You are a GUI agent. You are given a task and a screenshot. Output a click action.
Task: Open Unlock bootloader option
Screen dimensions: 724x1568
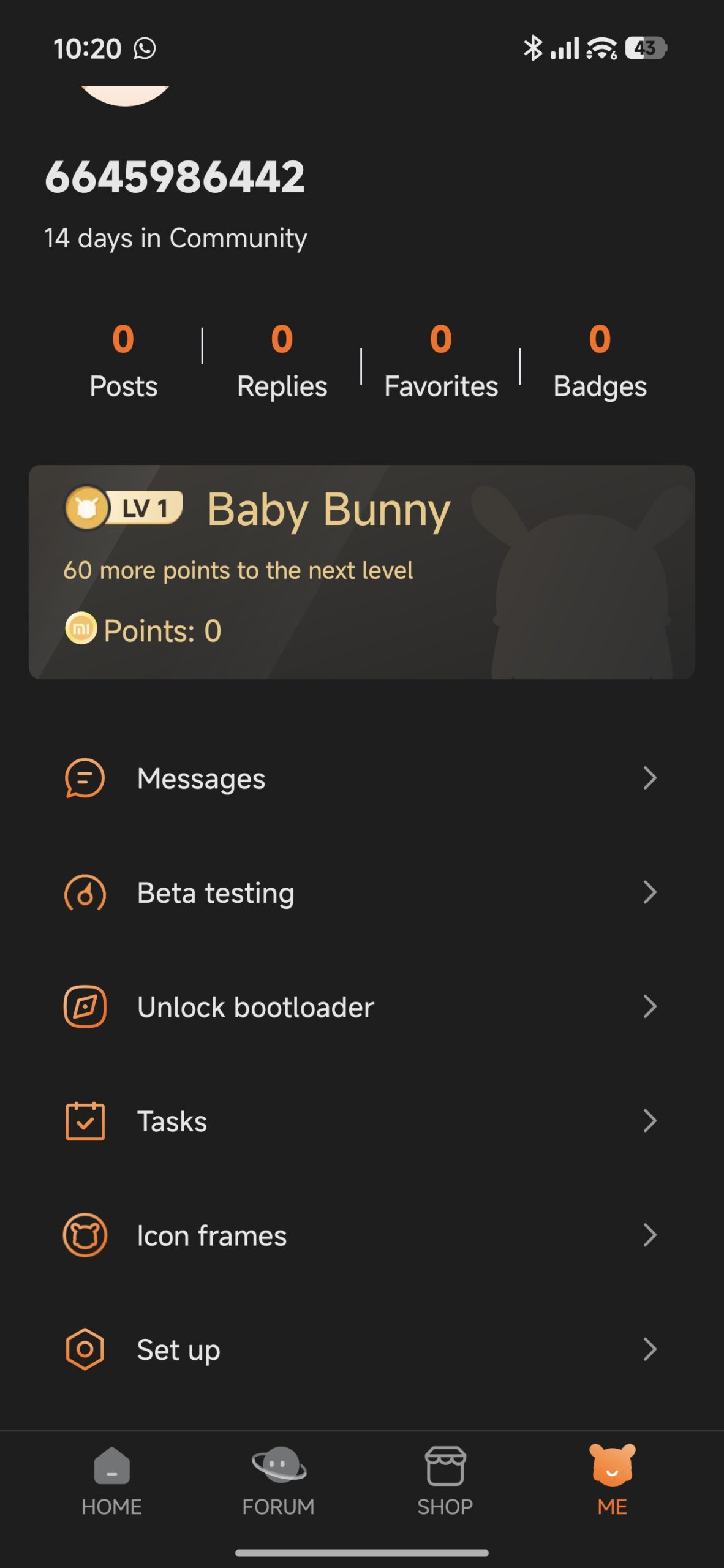coord(361,1007)
